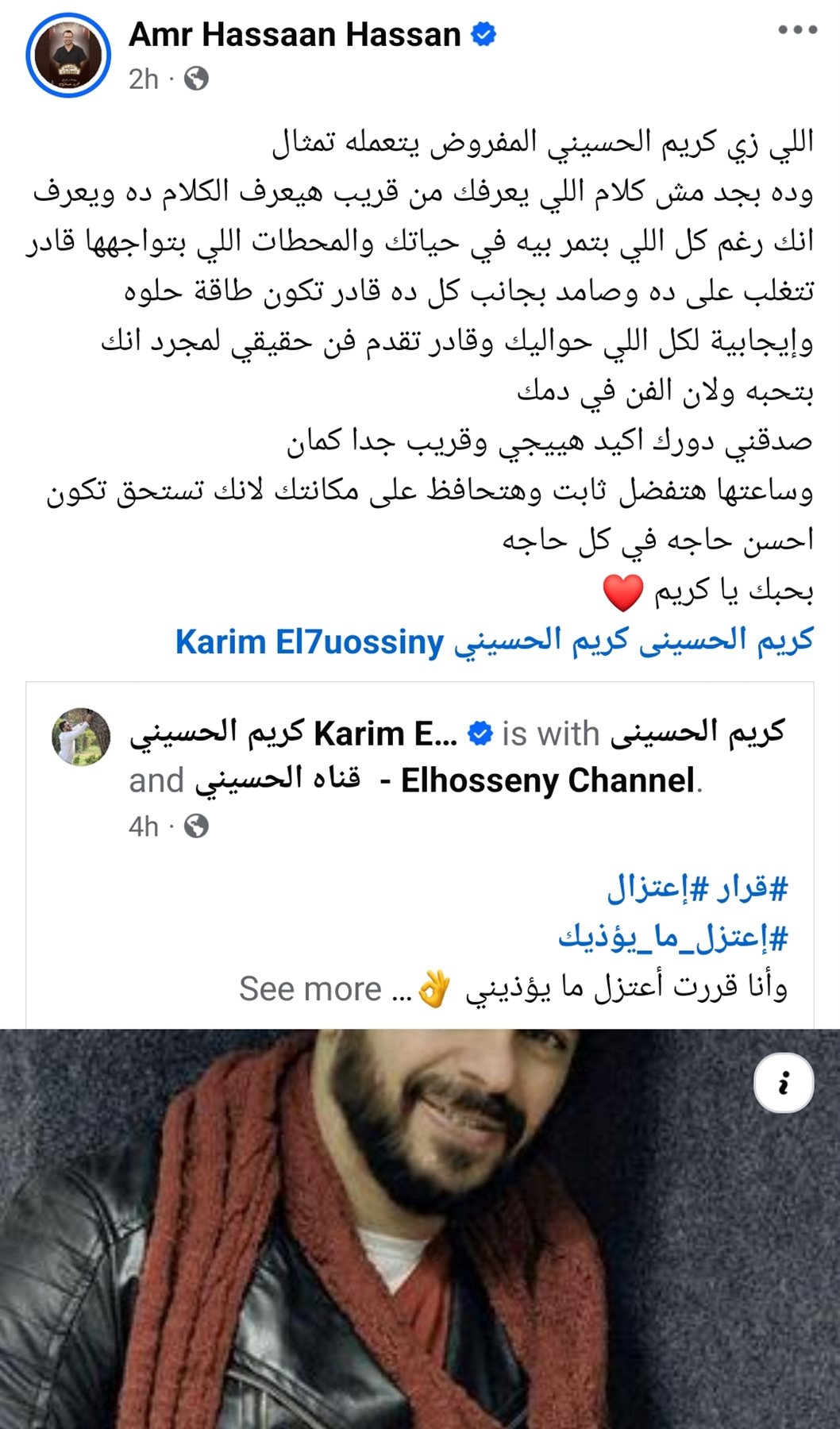Open the Elhosseny Channel page link
Image resolution: width=840 pixels, height=1429 pixels.
548,780
